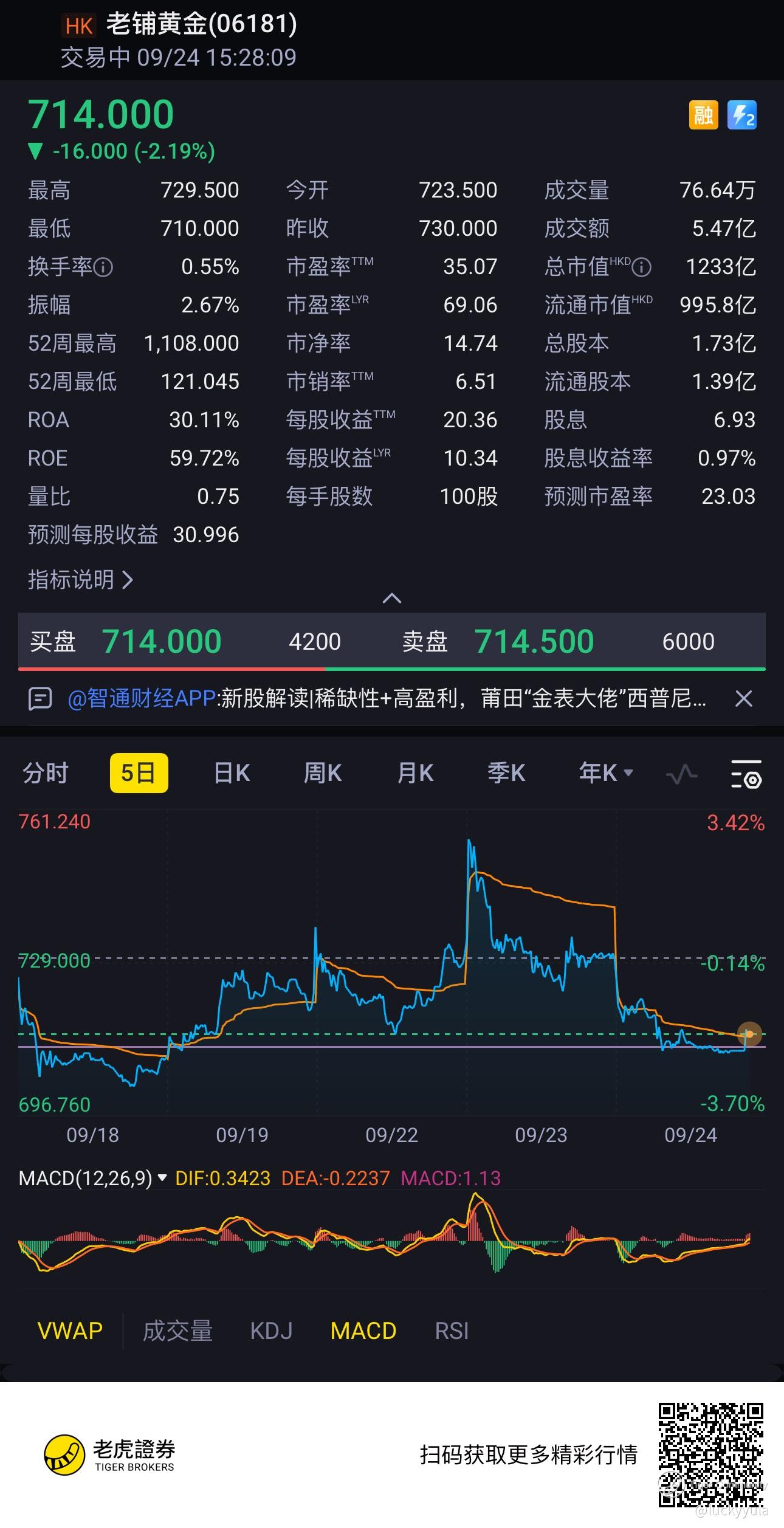This screenshot has height=1528, width=784.
Task: Open the 换手率 info icon
Action: (103, 267)
